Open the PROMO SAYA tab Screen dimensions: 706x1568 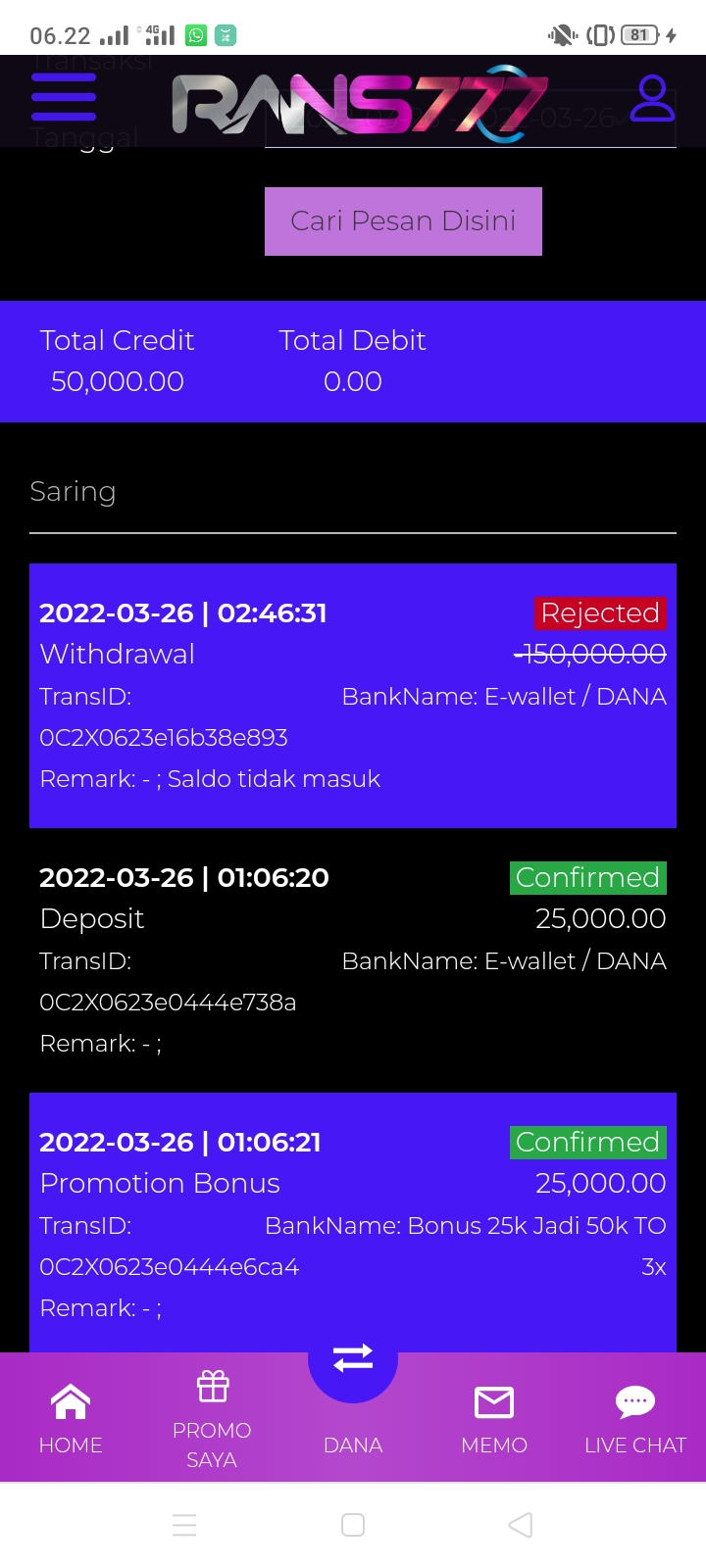click(212, 1418)
